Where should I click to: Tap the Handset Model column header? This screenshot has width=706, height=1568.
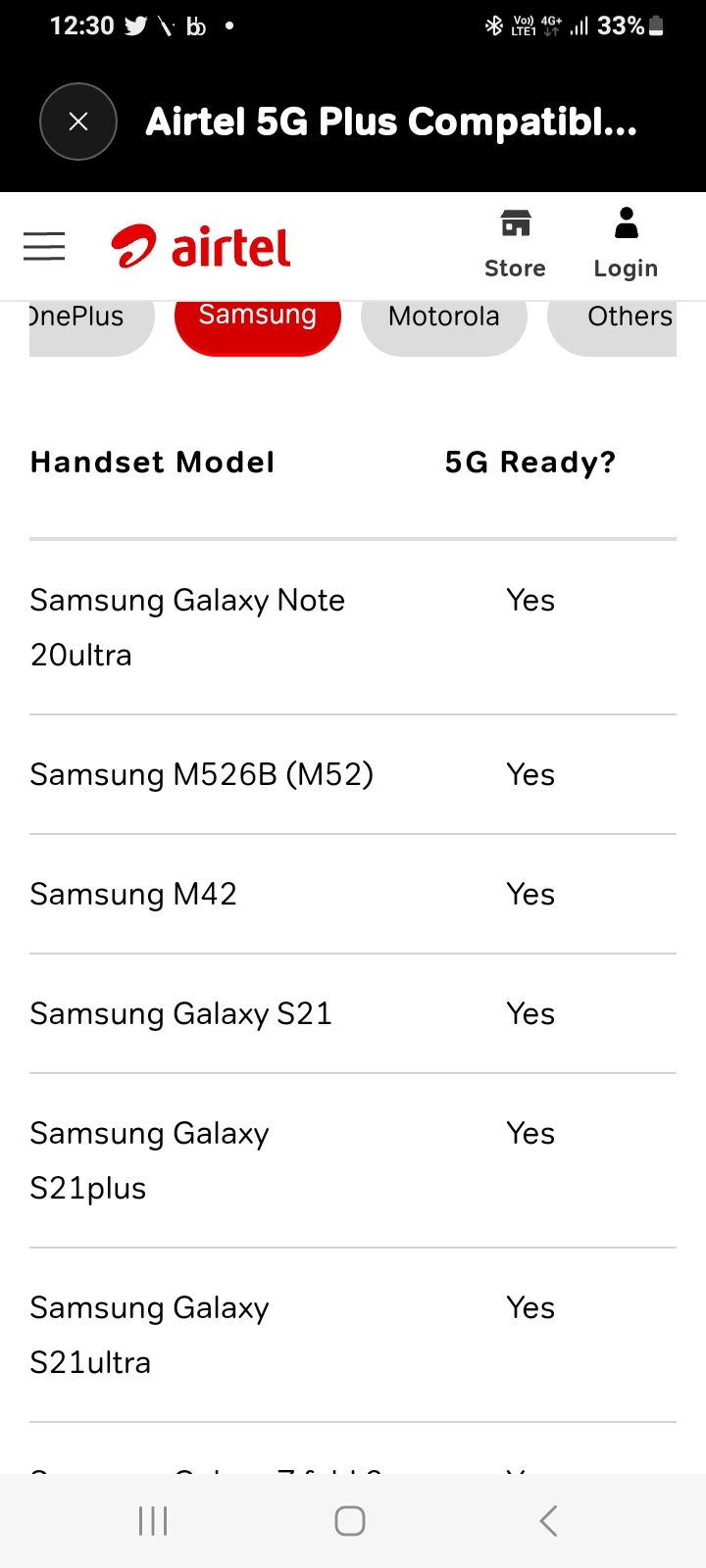pos(151,462)
